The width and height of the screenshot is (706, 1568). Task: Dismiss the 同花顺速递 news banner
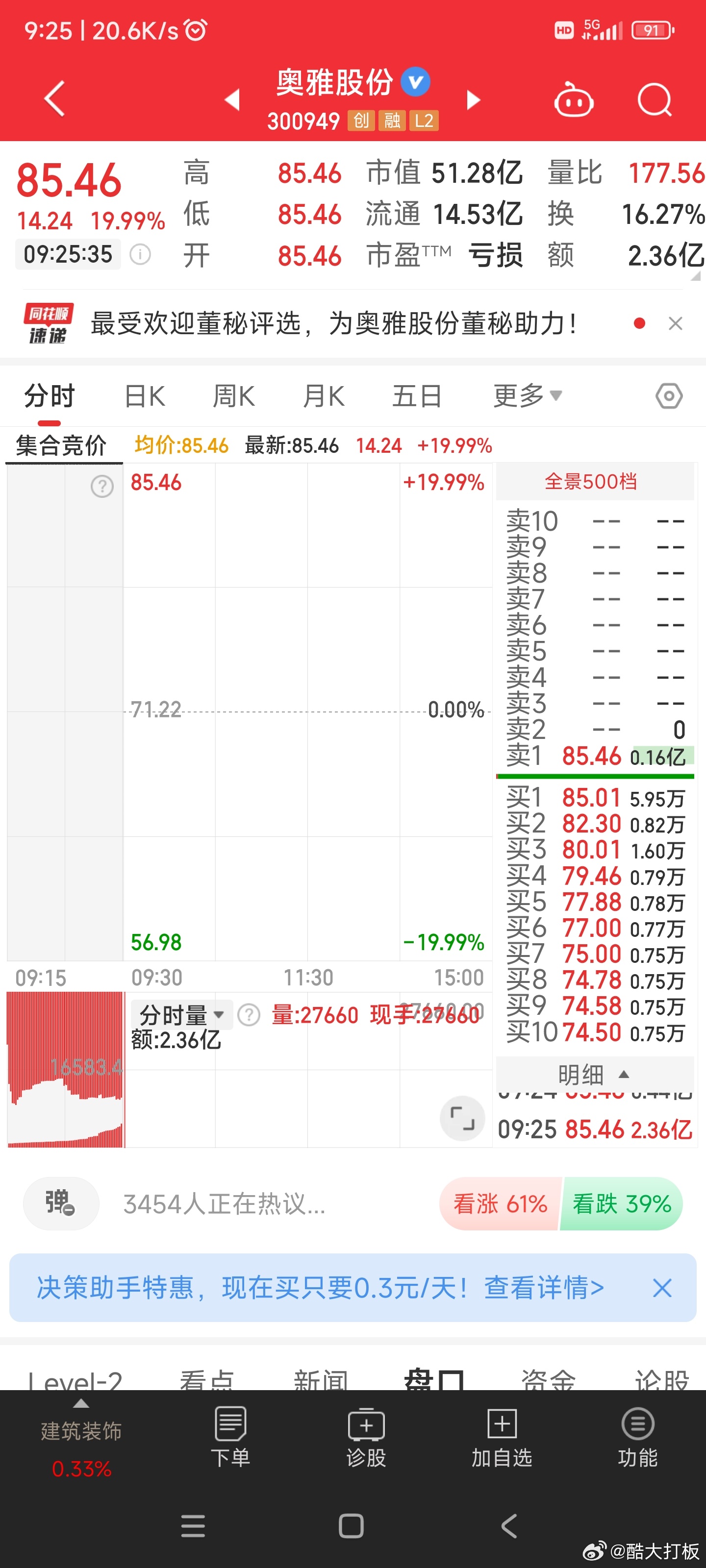(676, 324)
